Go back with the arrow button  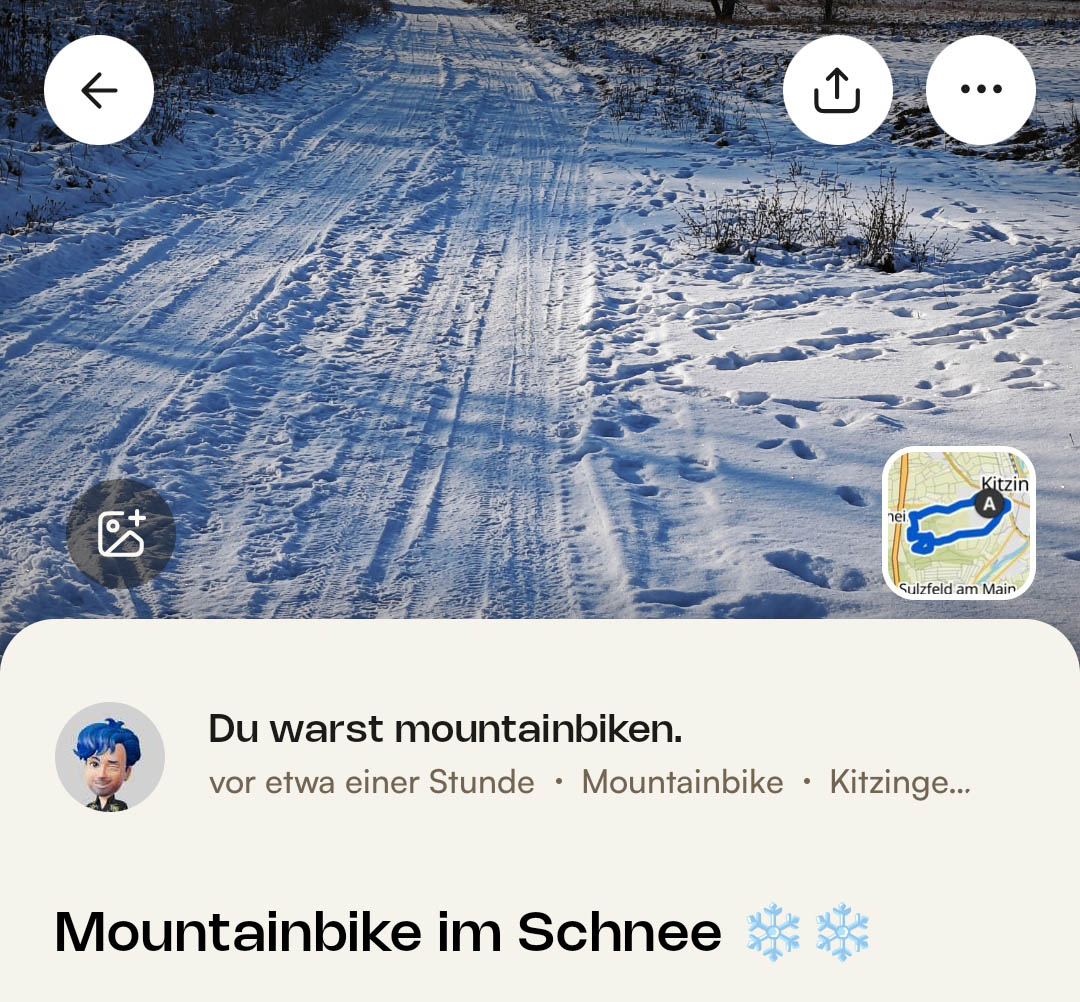click(99, 90)
